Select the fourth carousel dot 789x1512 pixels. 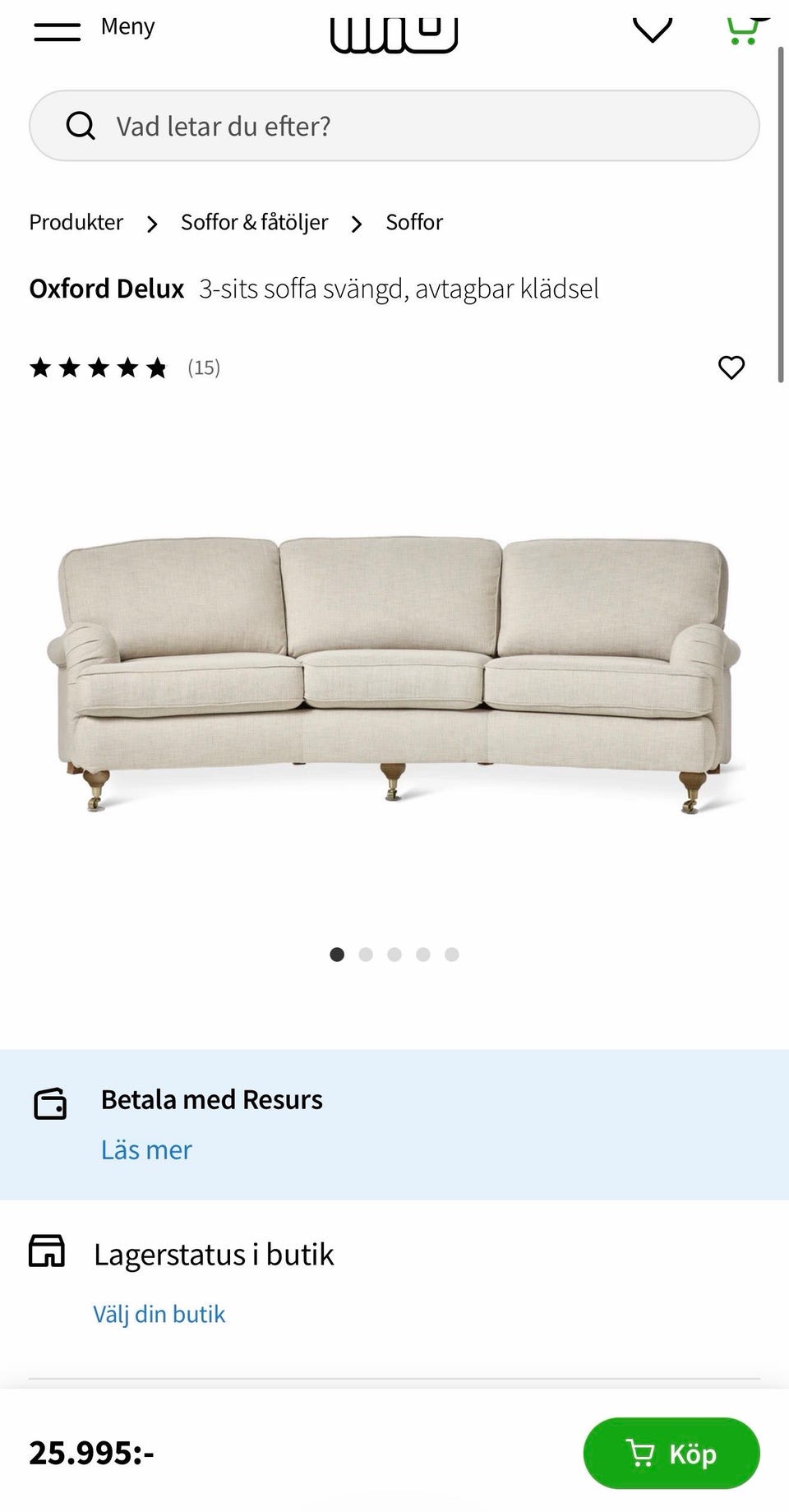point(423,955)
